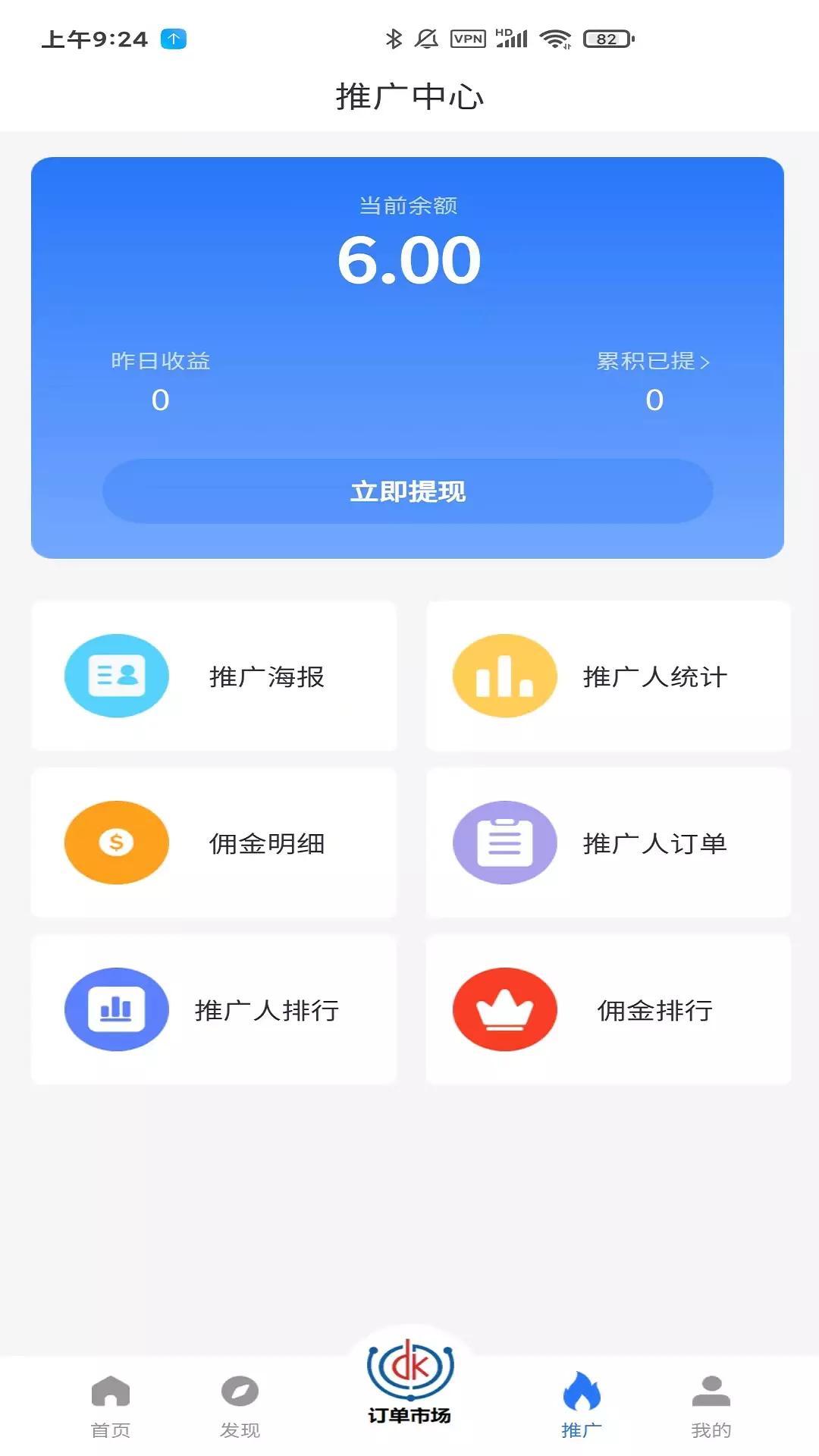Open 佣金排行 commission ranking
The height and width of the screenshot is (1456, 819).
pos(608,1009)
